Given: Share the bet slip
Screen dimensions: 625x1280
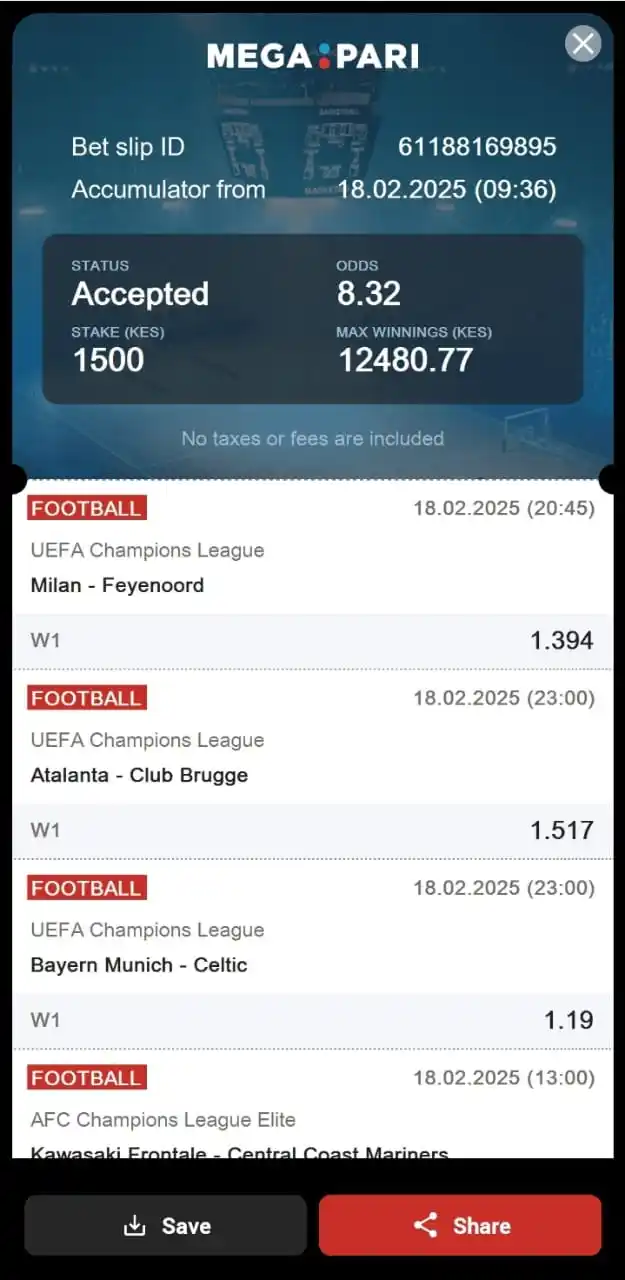Looking at the screenshot, I should [x=460, y=1225].
